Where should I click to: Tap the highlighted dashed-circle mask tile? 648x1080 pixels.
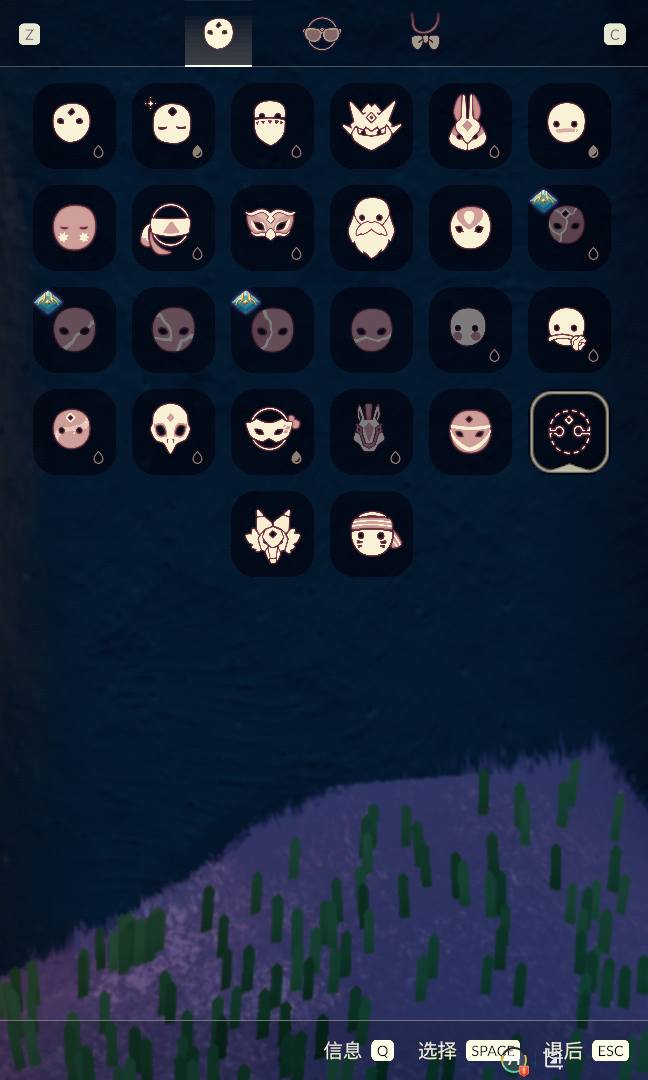click(x=569, y=431)
